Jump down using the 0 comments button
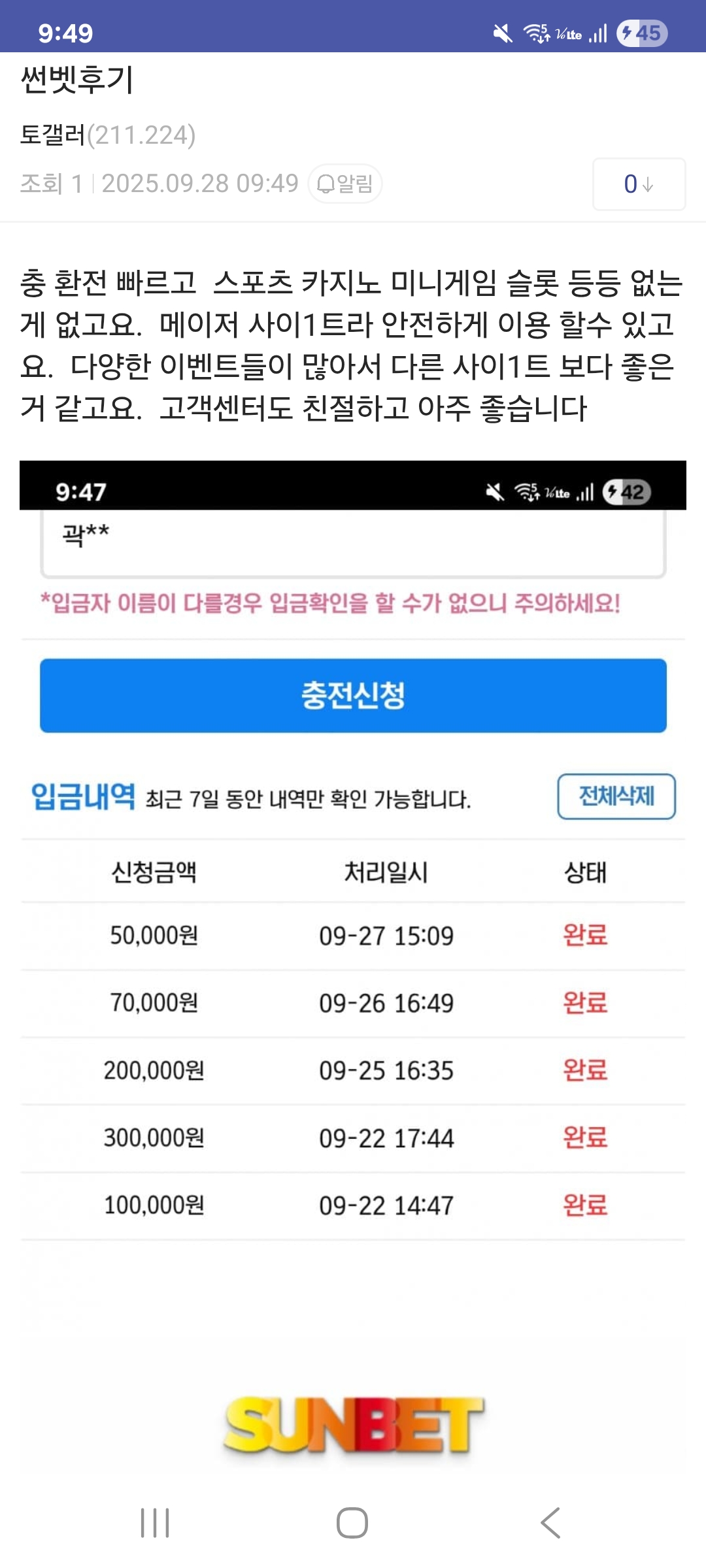Screen dimensions: 706x1568 [639, 184]
